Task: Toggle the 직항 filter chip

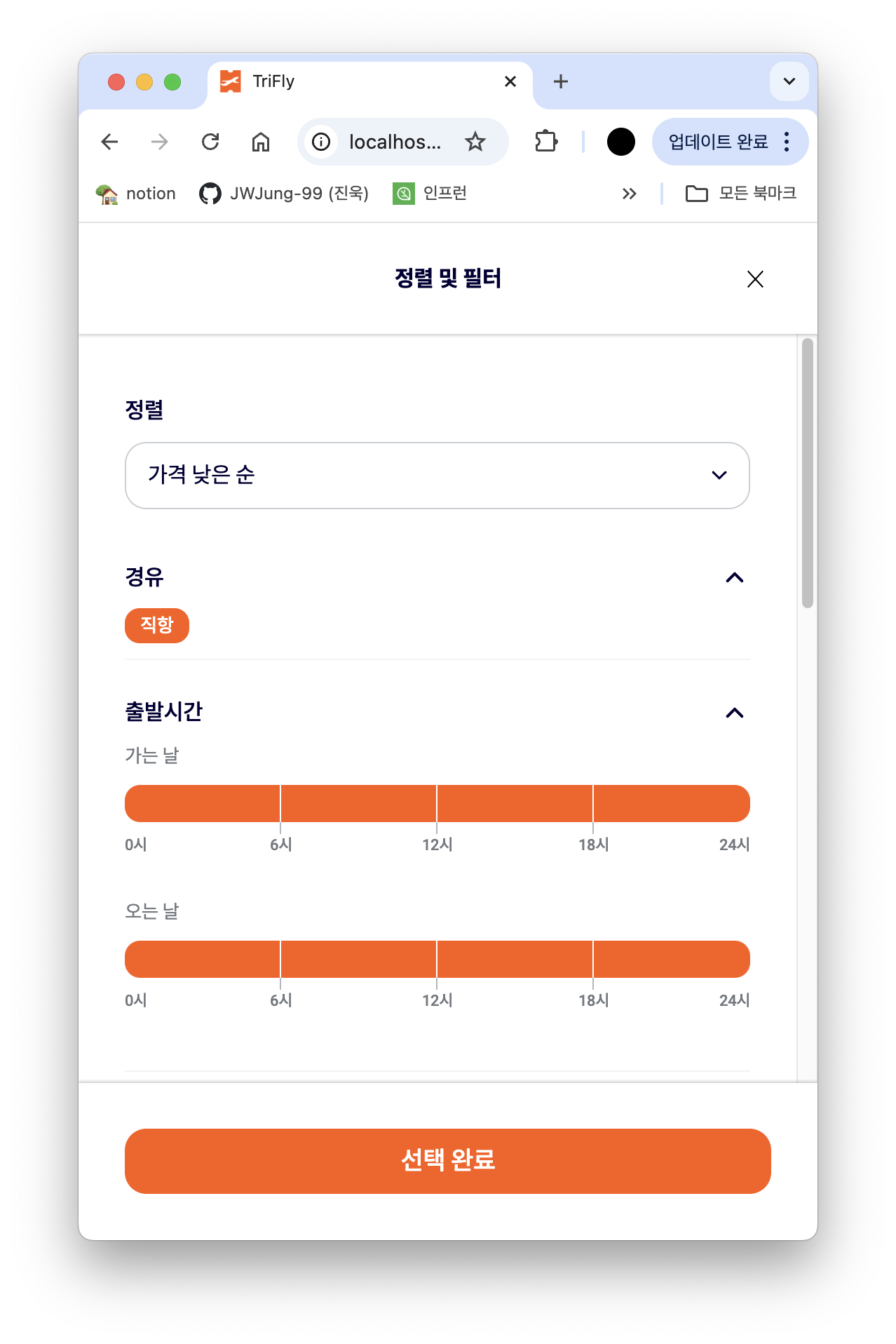Action: click(157, 625)
